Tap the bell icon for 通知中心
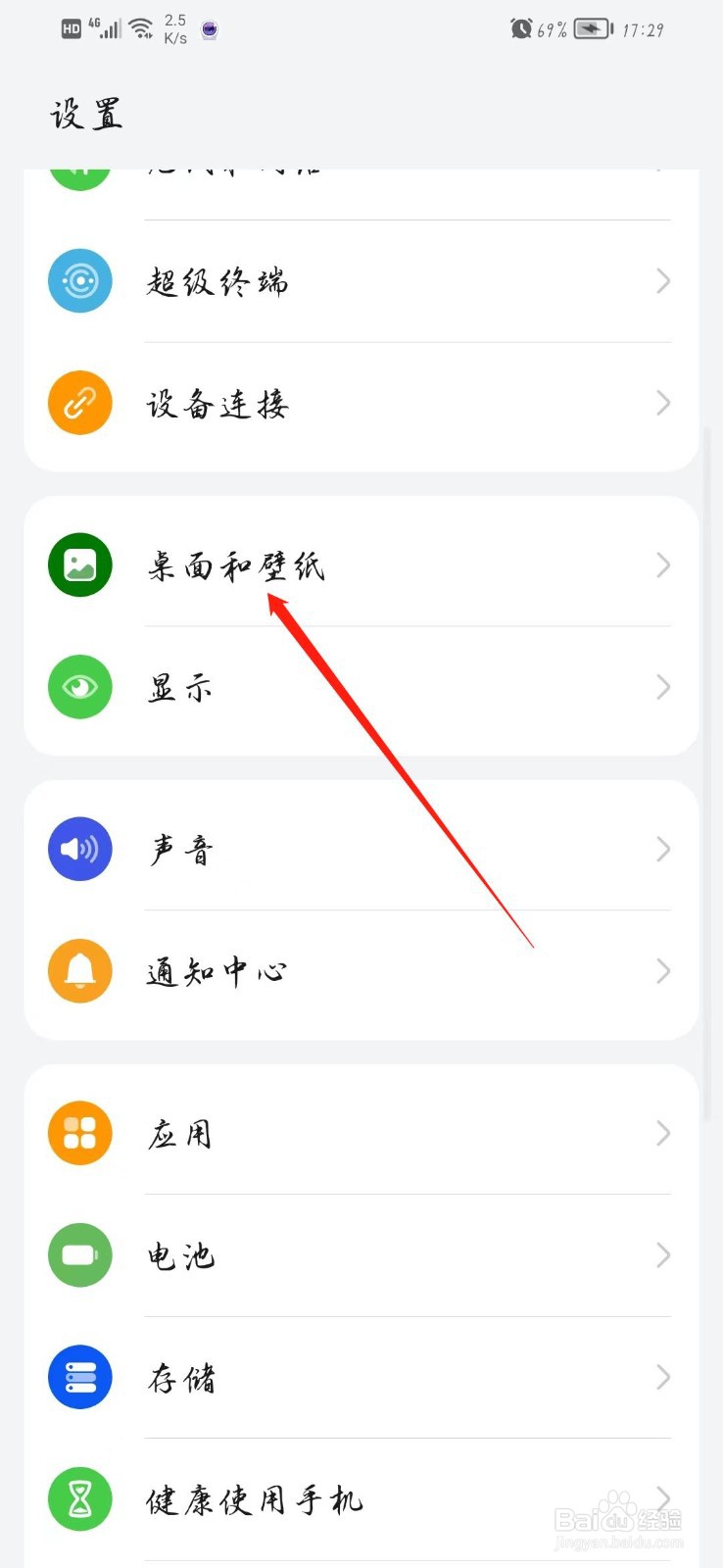Image resolution: width=723 pixels, height=1568 pixels. 79,971
